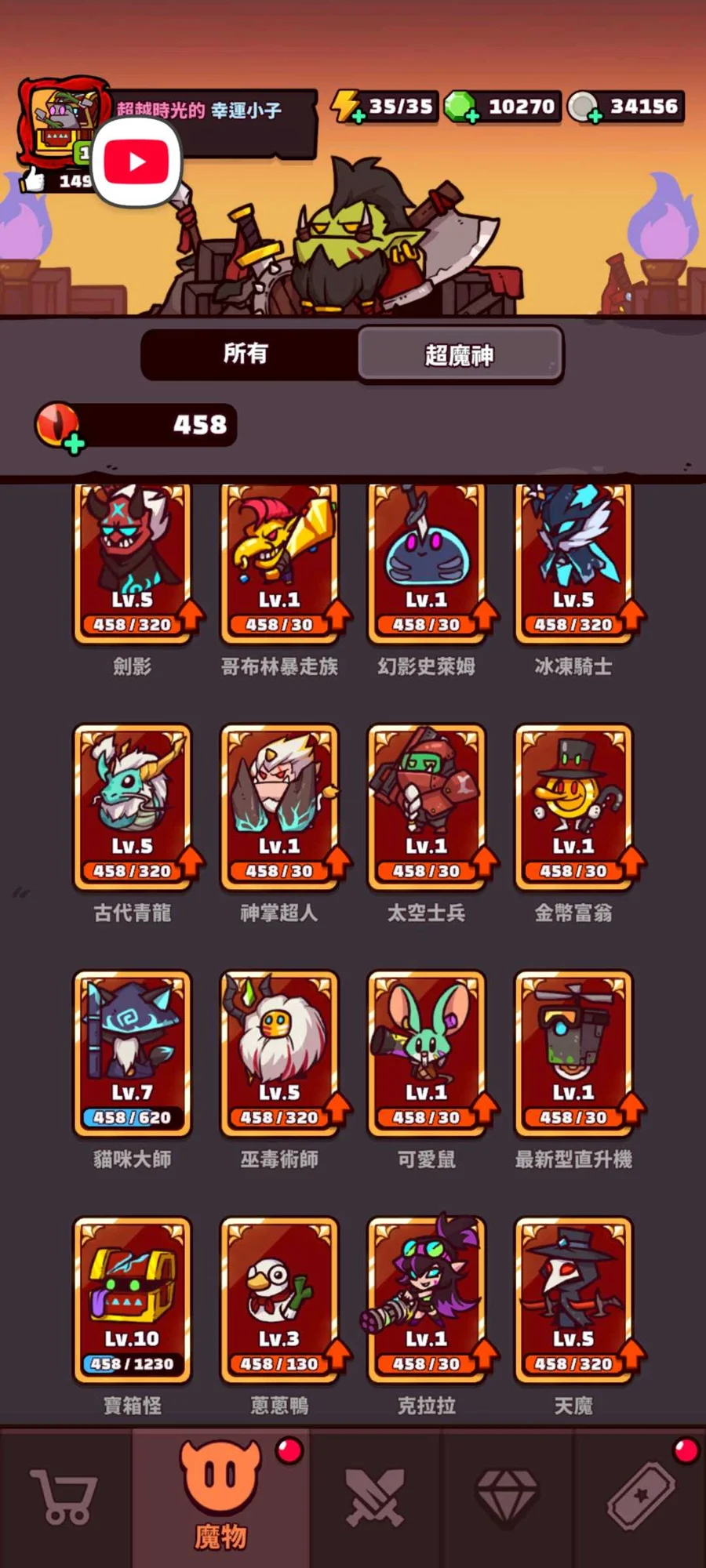Select the 金幣富翁 card
Image resolution: width=706 pixels, height=1568 pixels.
[x=573, y=808]
